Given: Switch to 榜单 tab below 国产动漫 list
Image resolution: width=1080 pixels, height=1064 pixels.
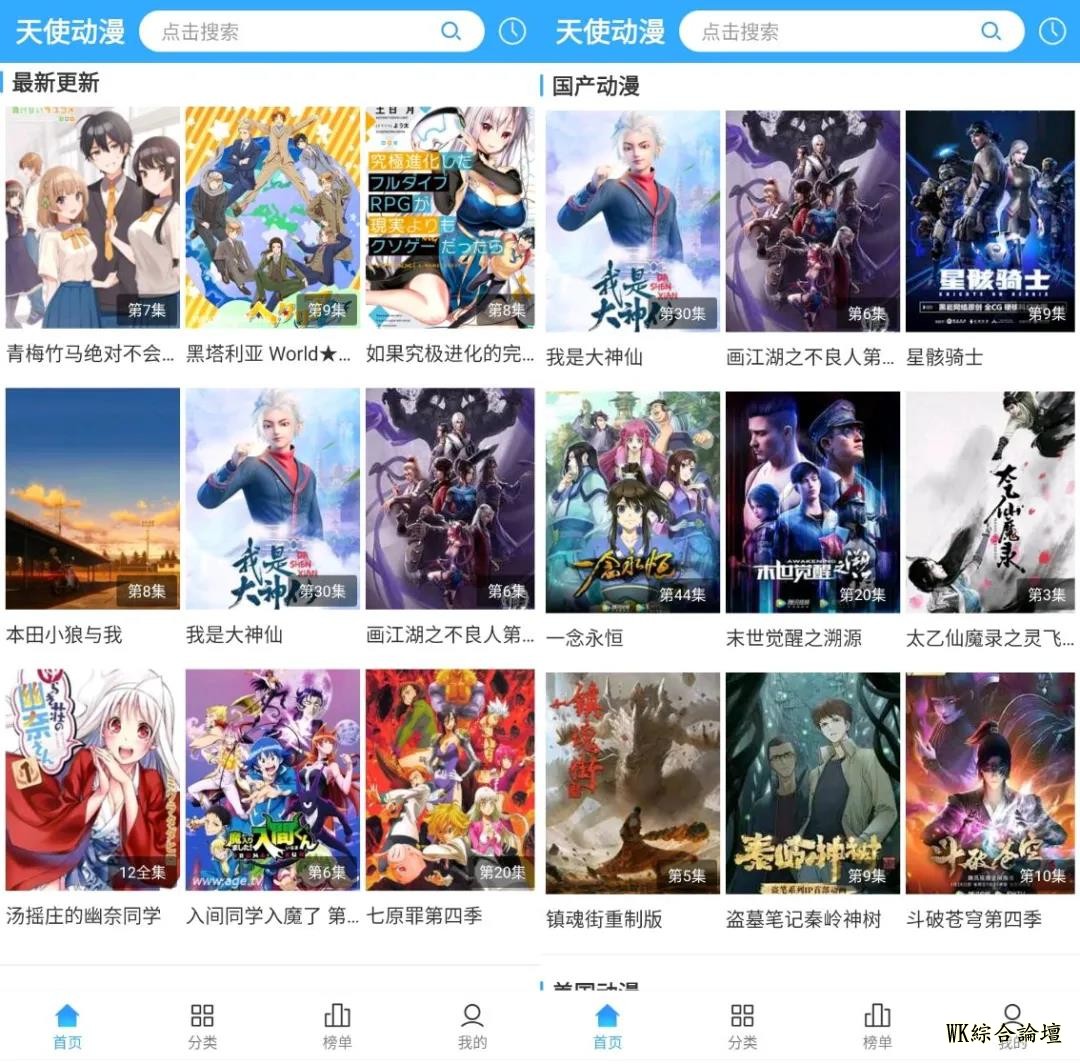Looking at the screenshot, I should coord(877,1027).
